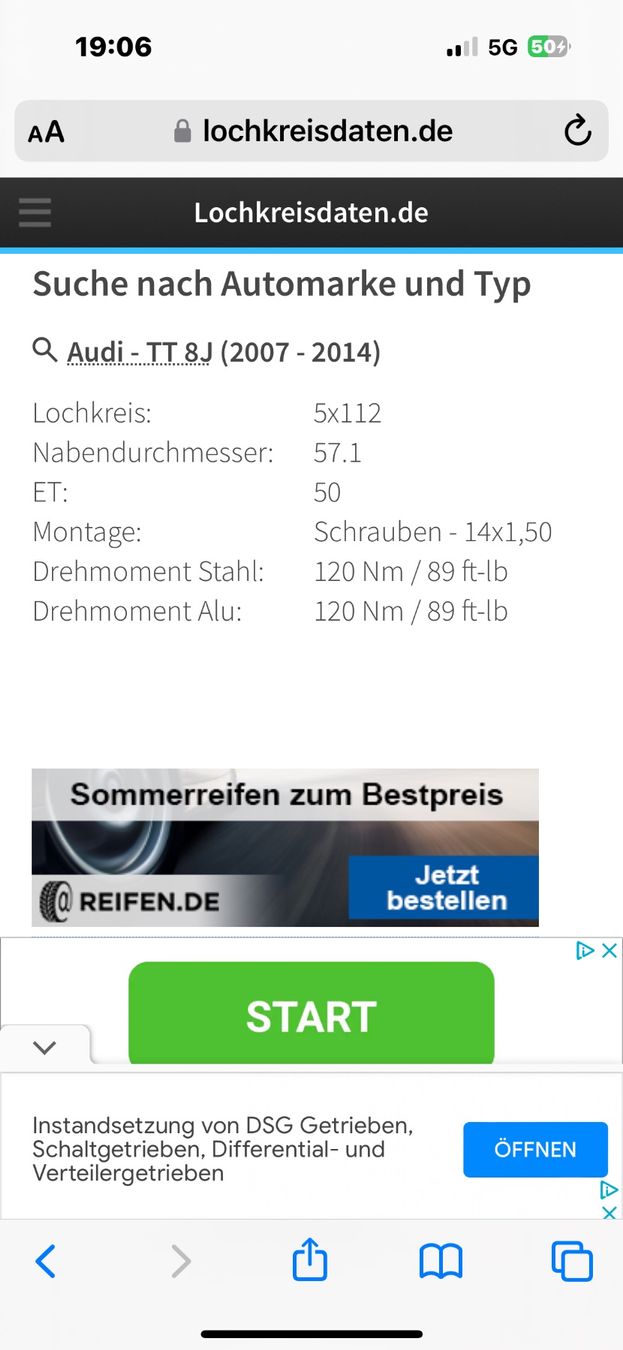Open the Reifen.de Sommerreifen banner

point(285,847)
